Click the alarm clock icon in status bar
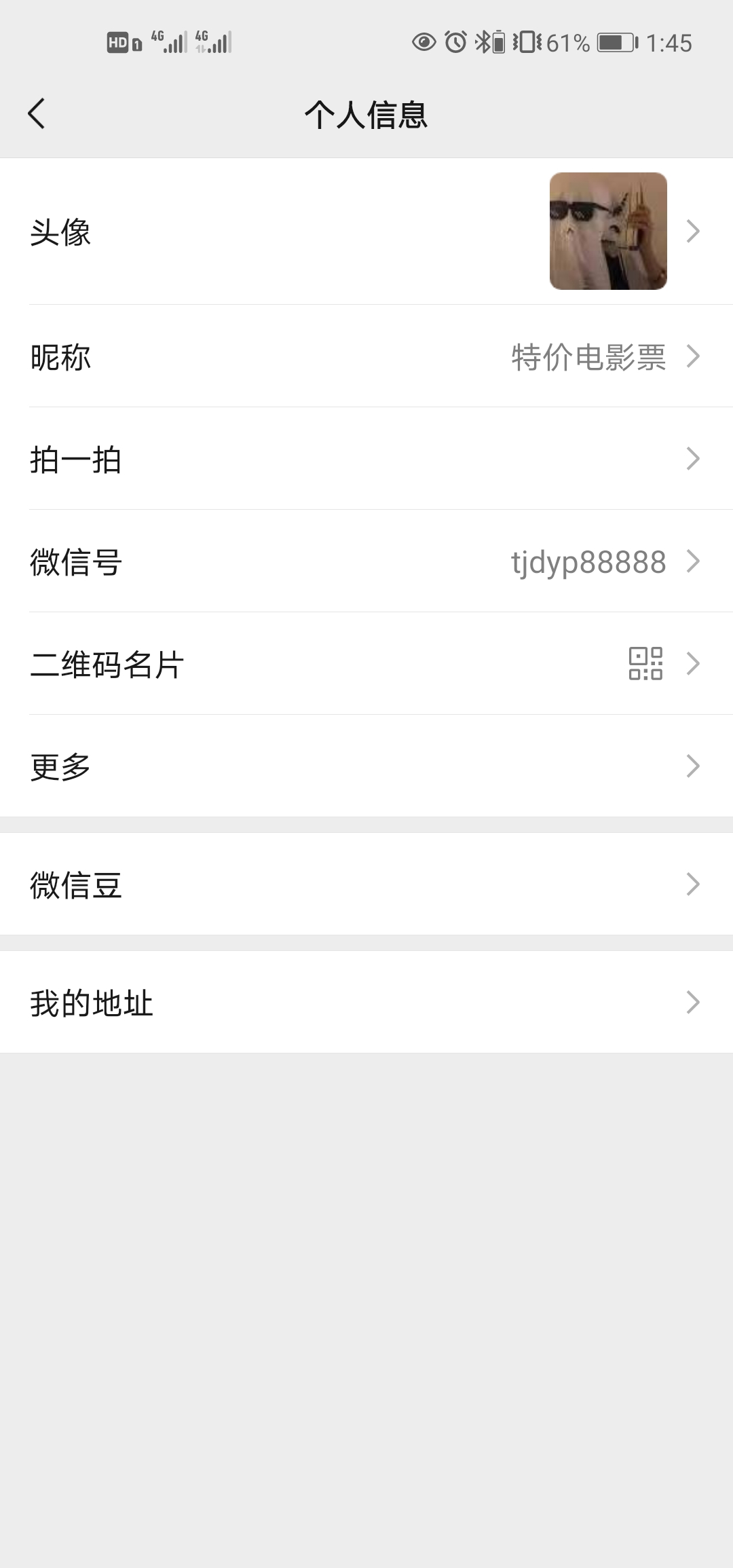733x1568 pixels. point(455,42)
